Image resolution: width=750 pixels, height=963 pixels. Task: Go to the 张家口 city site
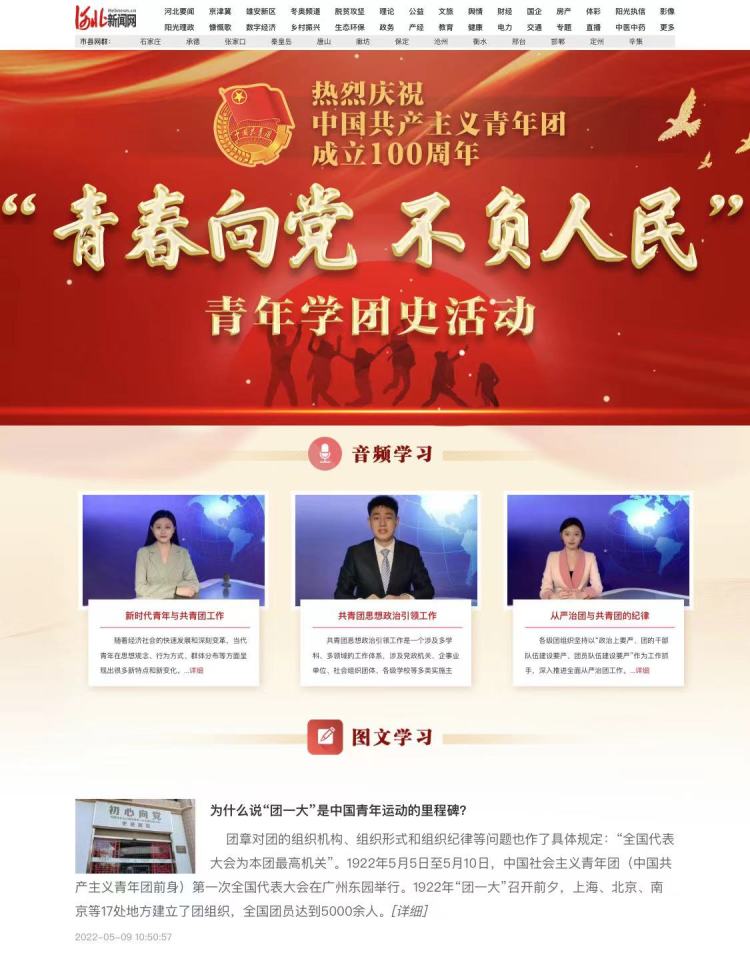point(235,42)
